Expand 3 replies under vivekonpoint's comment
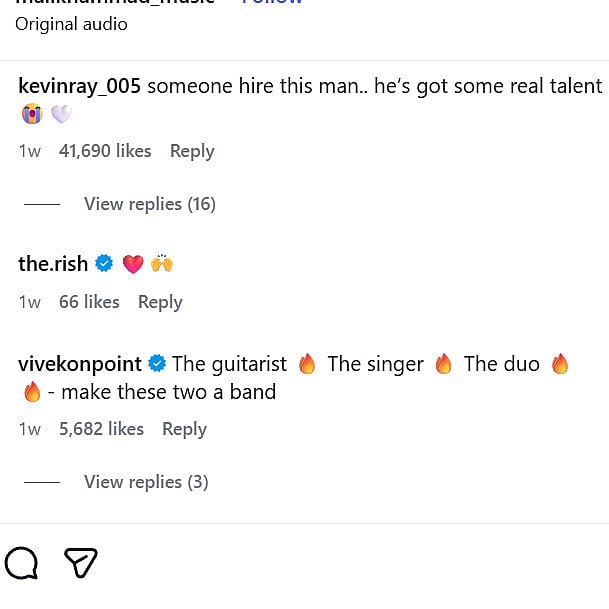The height and width of the screenshot is (609, 609). point(145,482)
